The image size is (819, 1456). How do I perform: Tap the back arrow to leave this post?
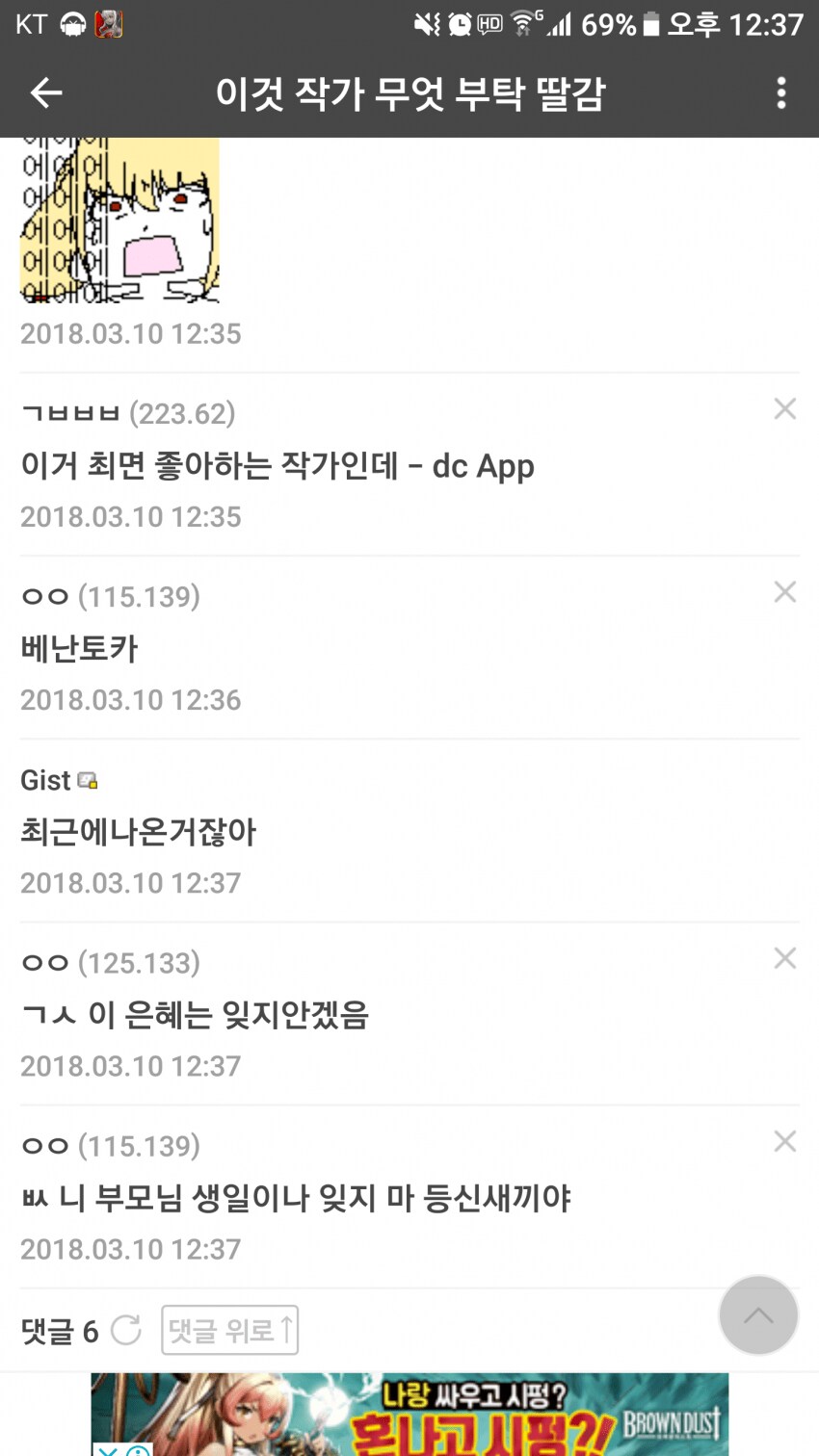(45, 92)
